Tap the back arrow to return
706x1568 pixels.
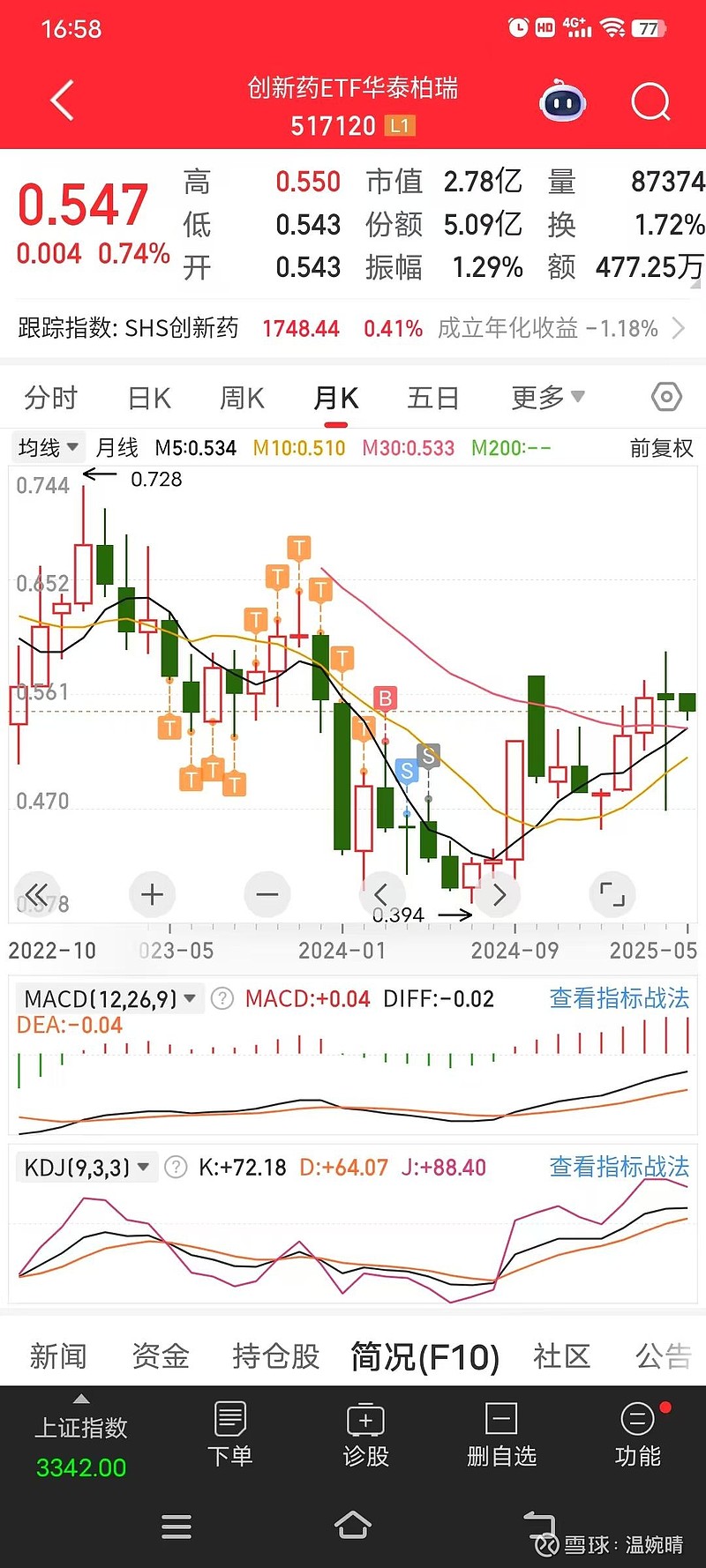(60, 100)
